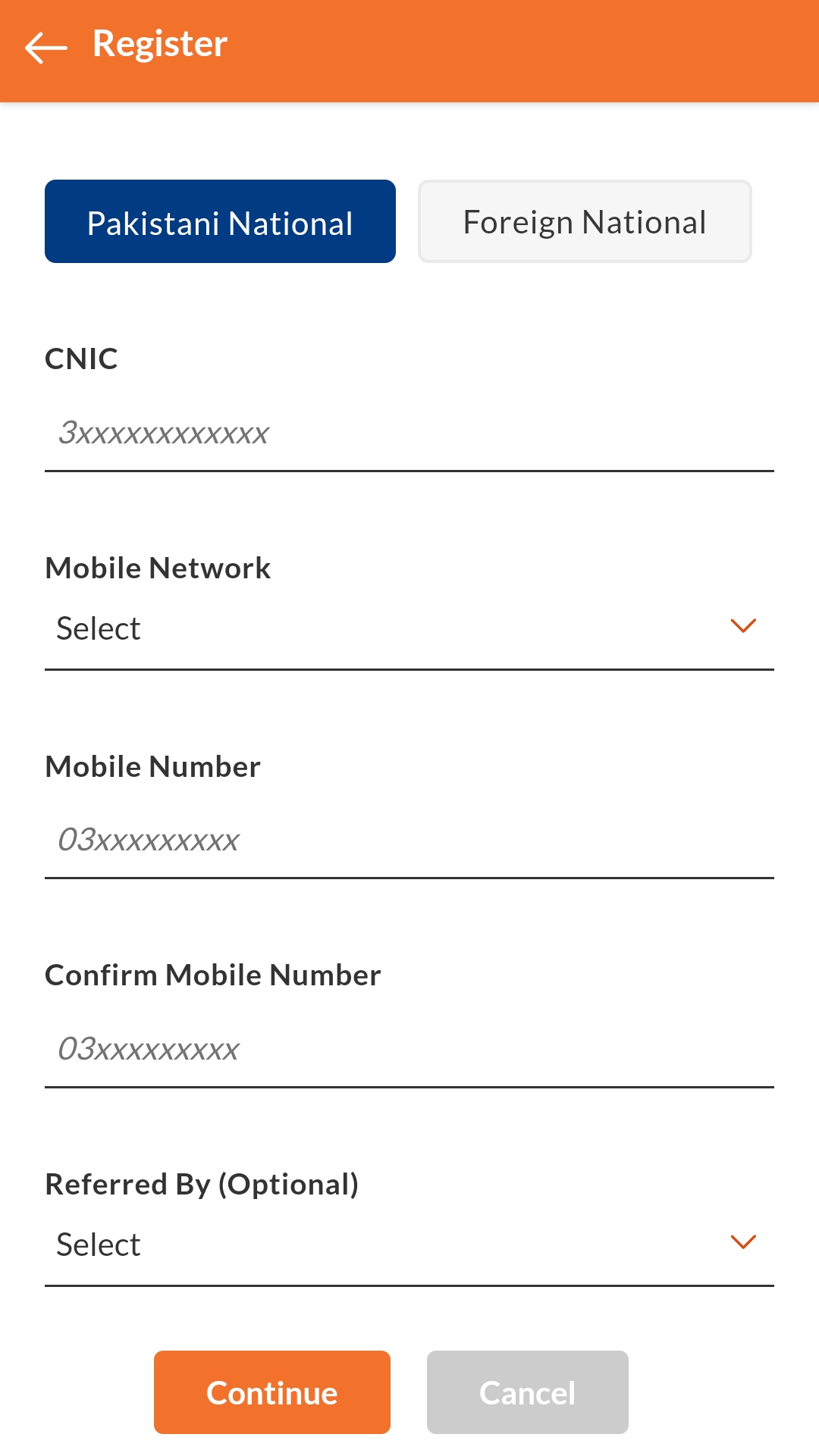The image size is (819, 1456).
Task: Focus the Mobile Number field
Action: pyautogui.click(x=408, y=841)
